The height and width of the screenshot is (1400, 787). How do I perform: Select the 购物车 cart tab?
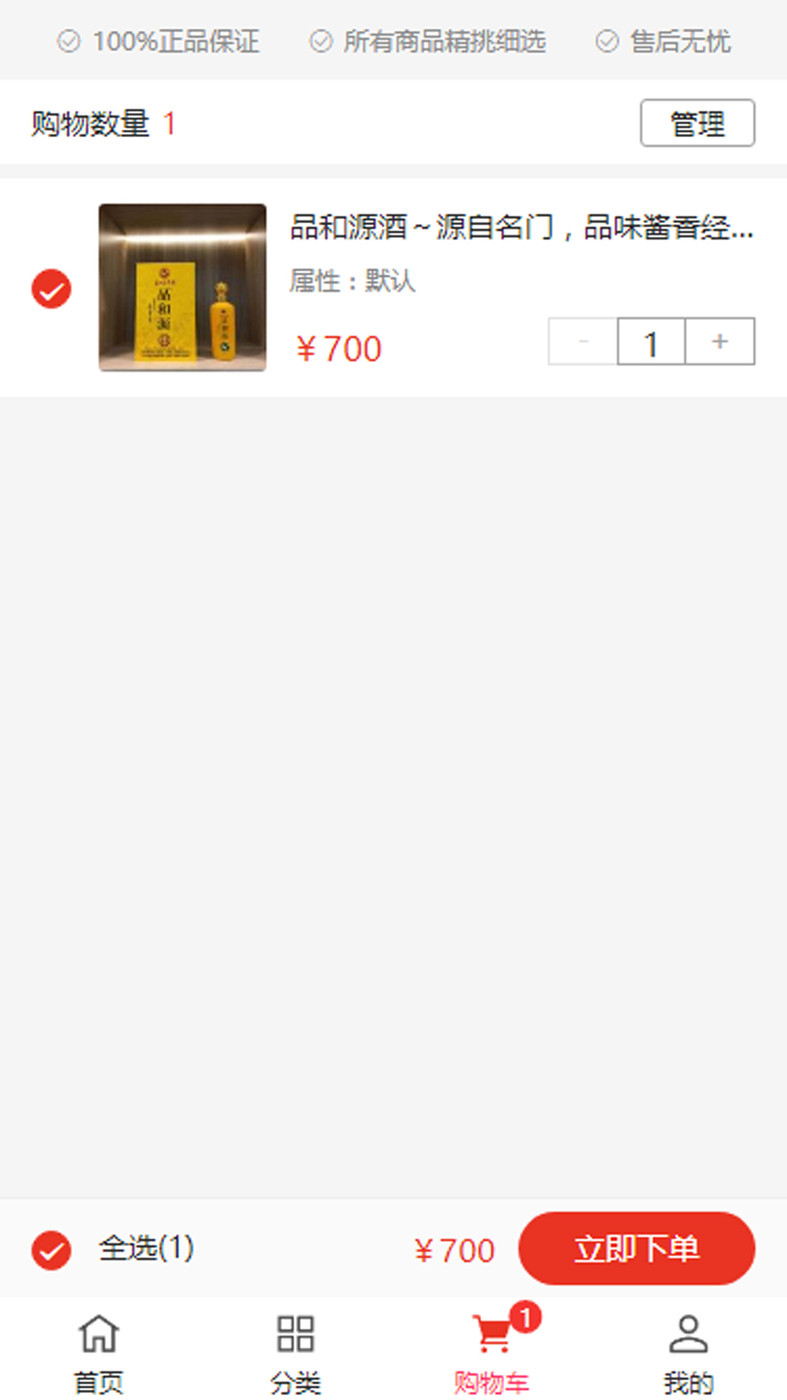point(491,1352)
